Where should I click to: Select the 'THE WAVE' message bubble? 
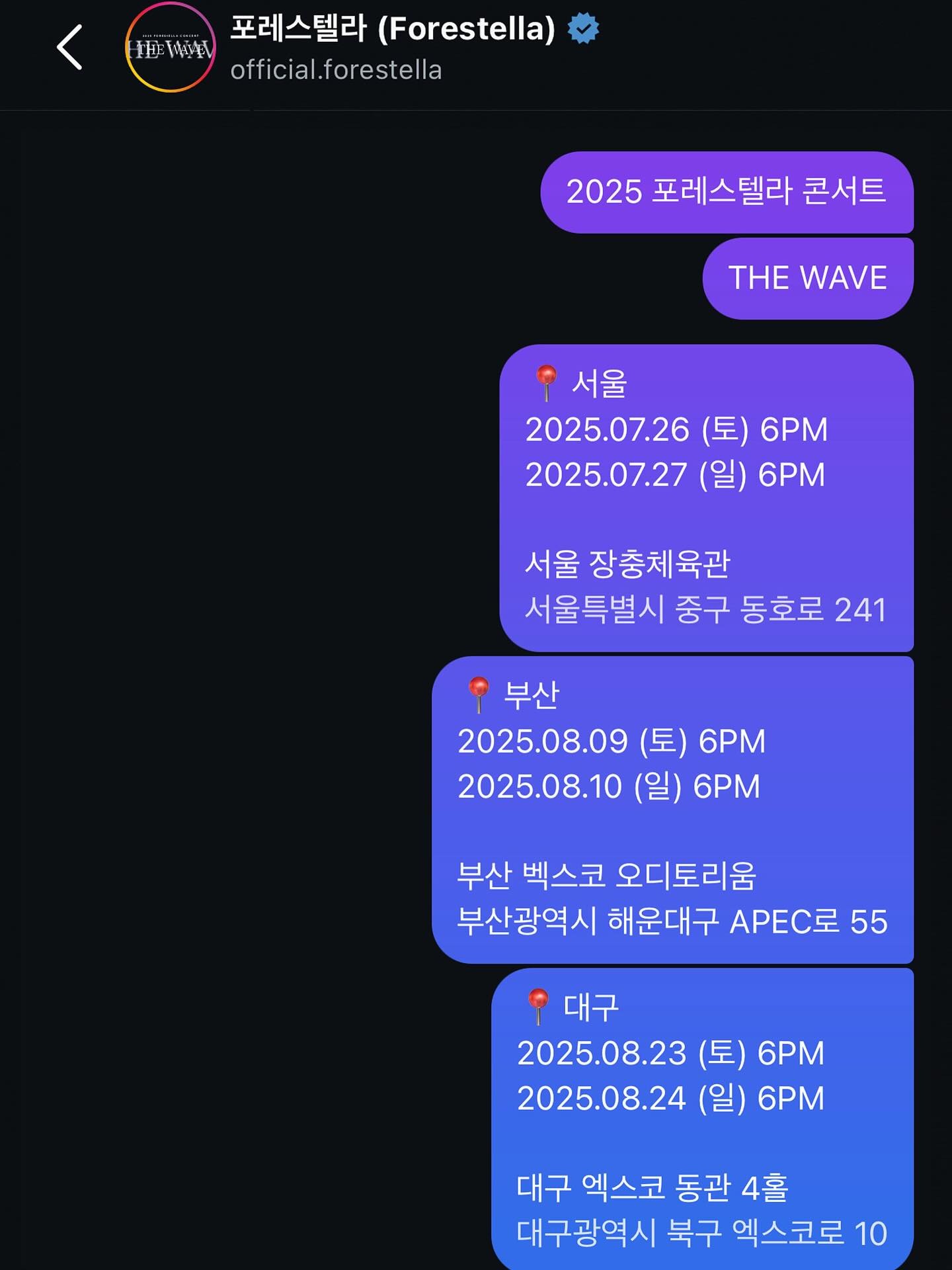808,279
